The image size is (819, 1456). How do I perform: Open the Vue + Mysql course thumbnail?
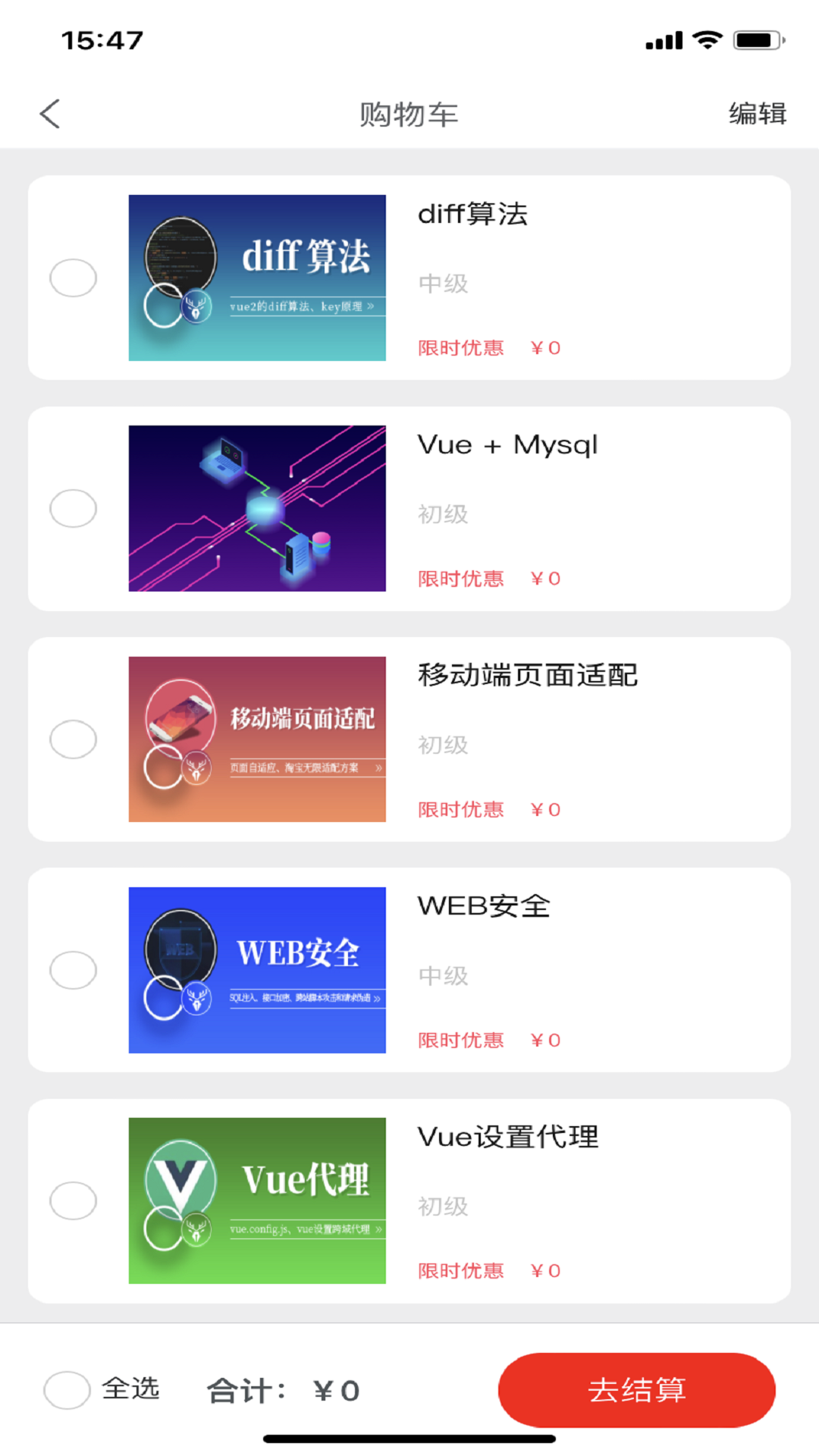point(257,509)
